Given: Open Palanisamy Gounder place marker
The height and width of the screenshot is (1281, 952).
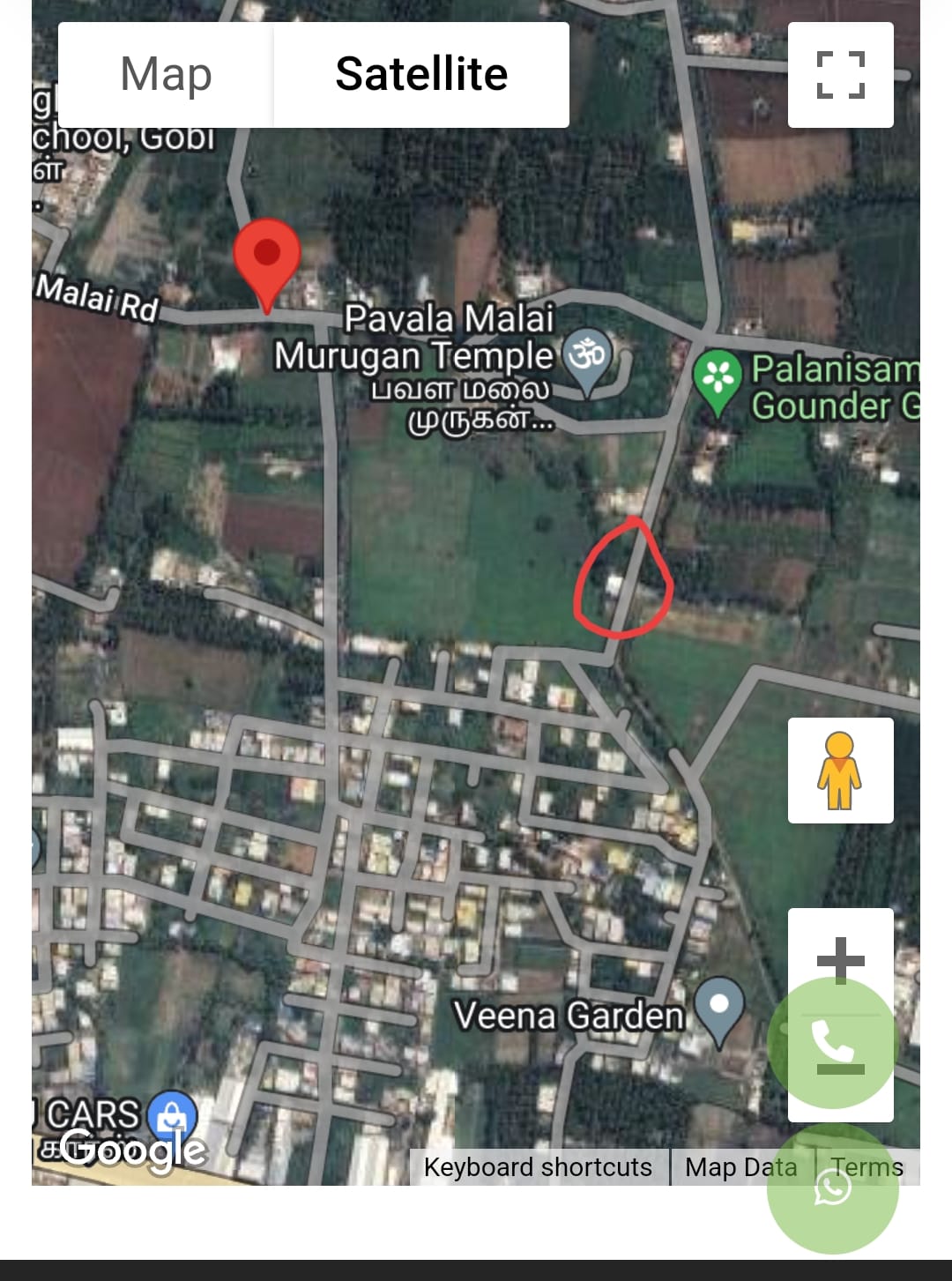Looking at the screenshot, I should click(x=718, y=379).
